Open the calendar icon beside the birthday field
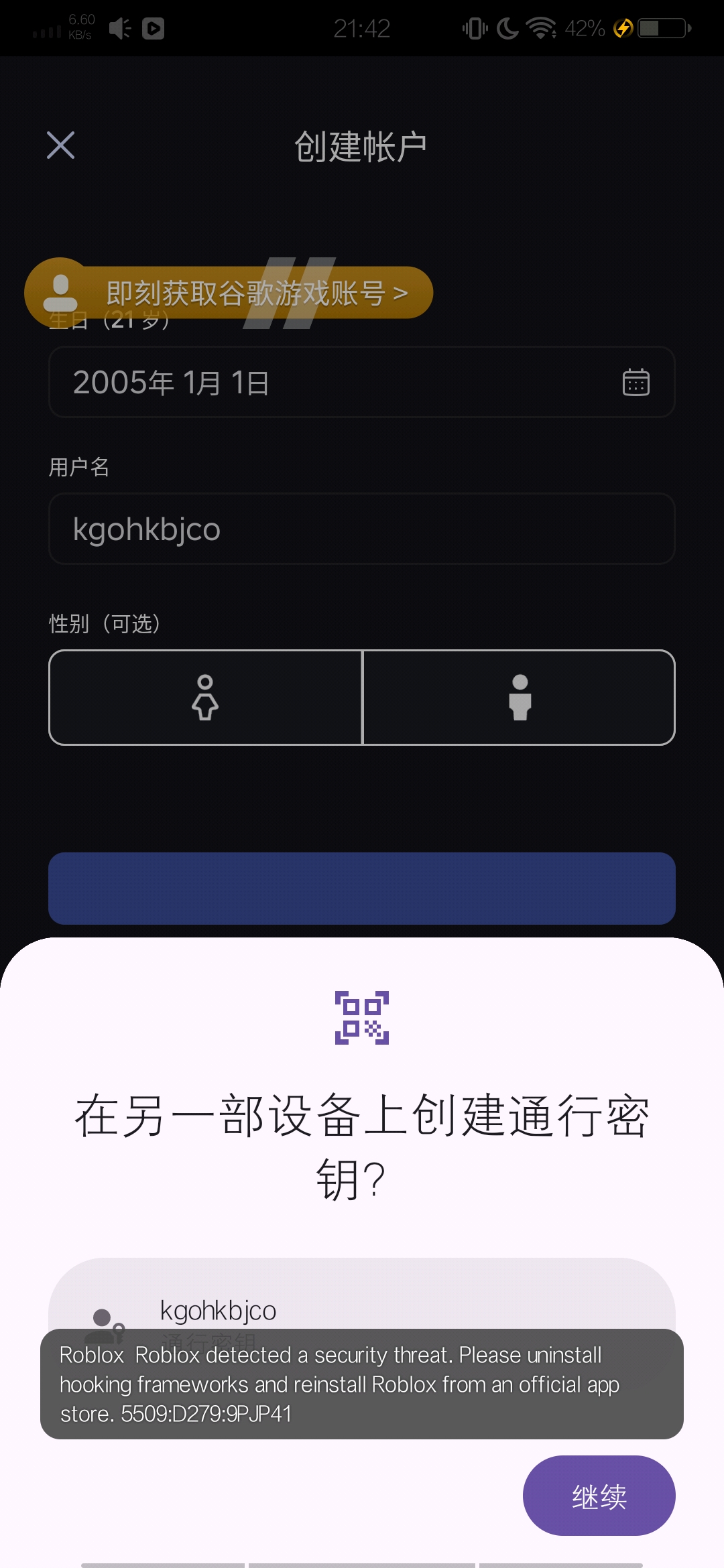Screen dimensions: 724x1568 click(x=637, y=382)
